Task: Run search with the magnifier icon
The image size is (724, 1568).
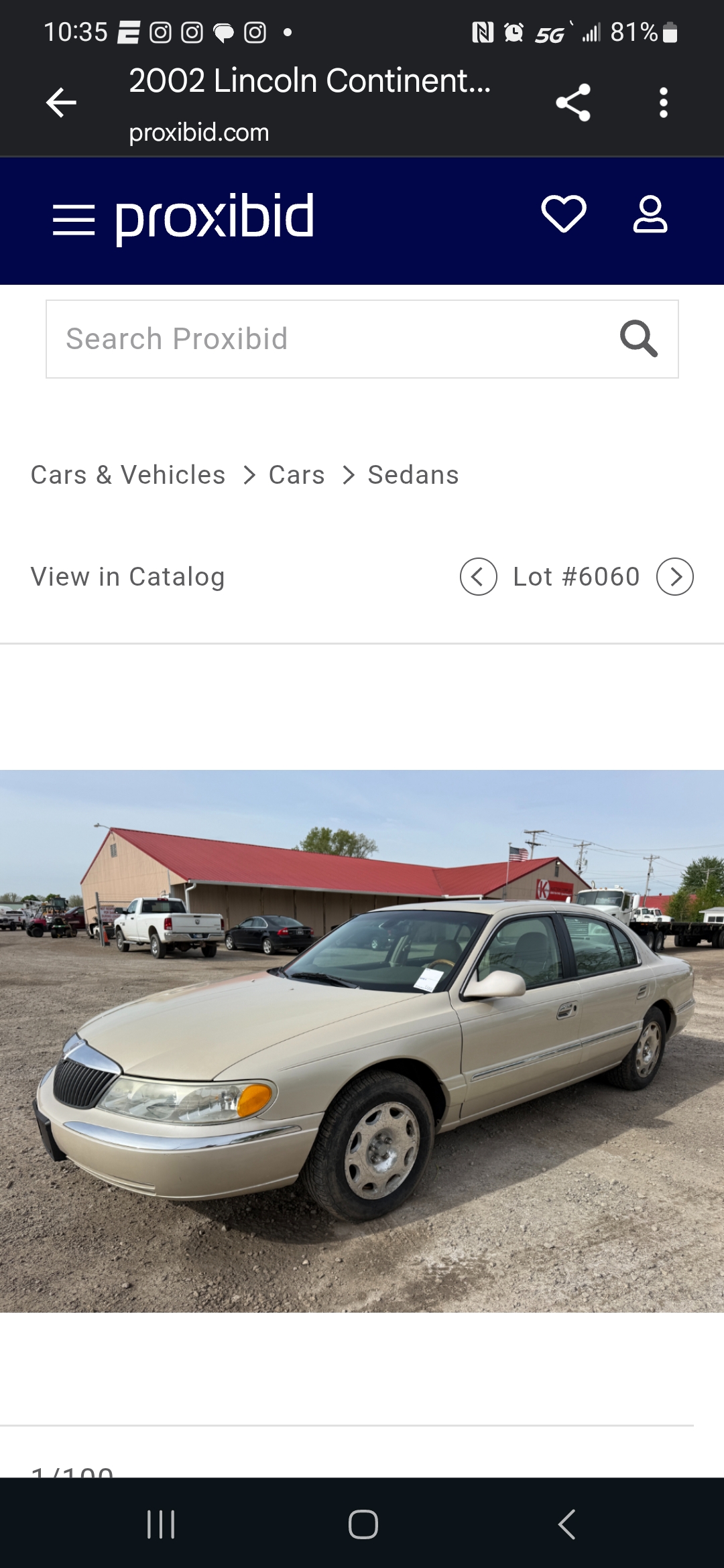Action: (x=638, y=339)
